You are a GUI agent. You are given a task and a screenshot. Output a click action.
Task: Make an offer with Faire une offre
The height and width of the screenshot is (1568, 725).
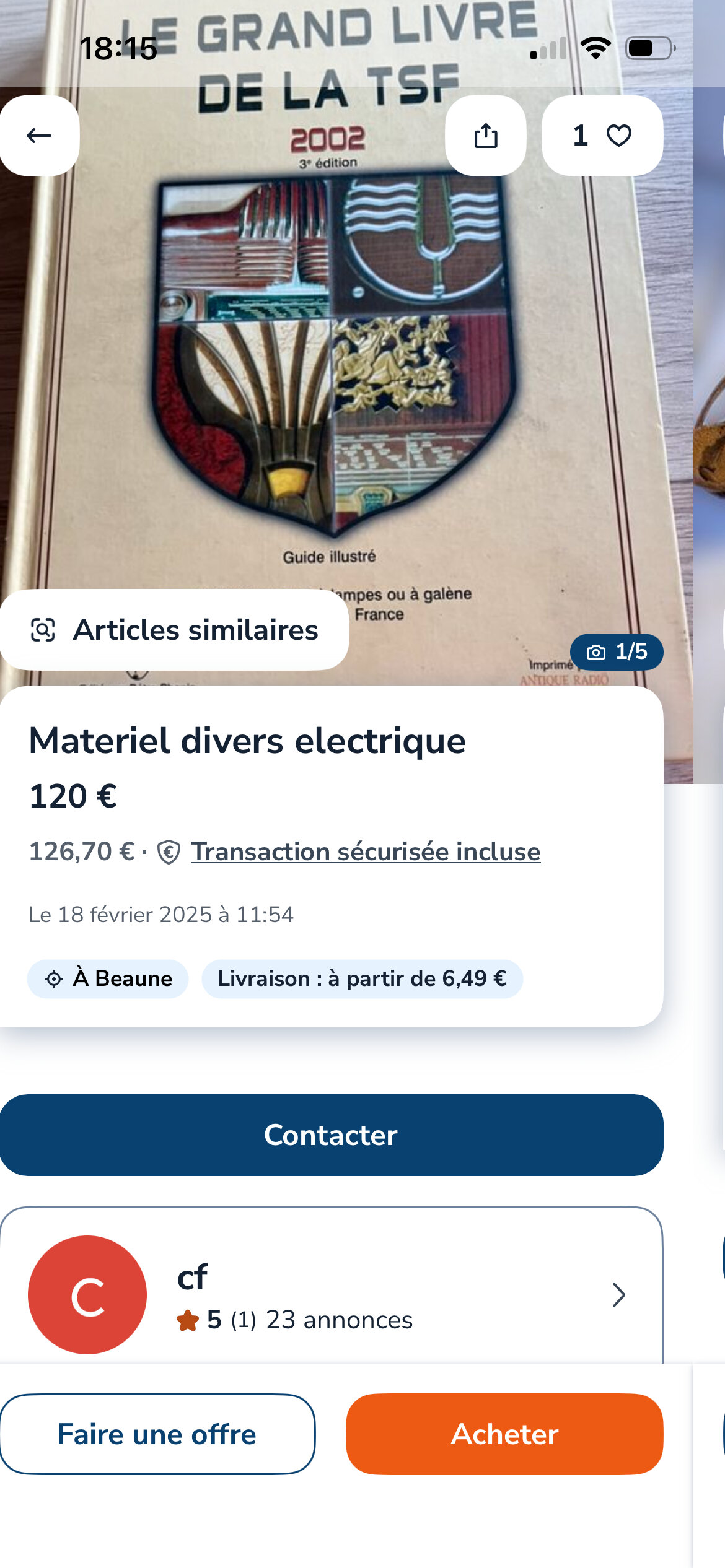click(157, 1434)
